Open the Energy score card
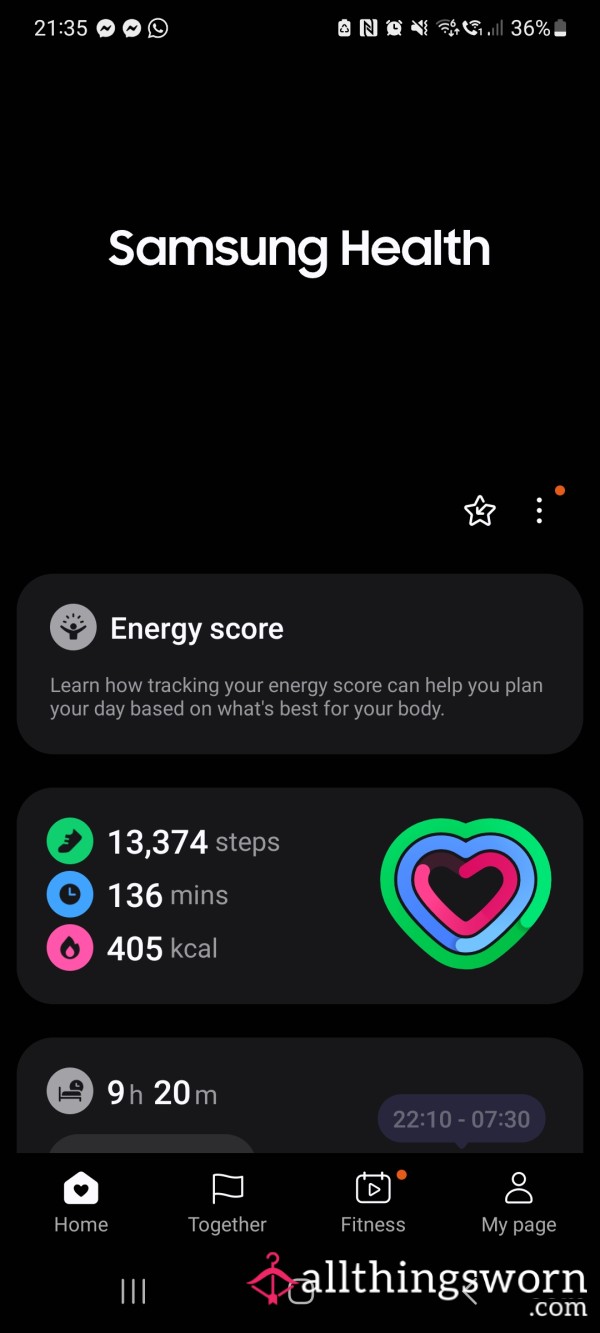 point(300,663)
